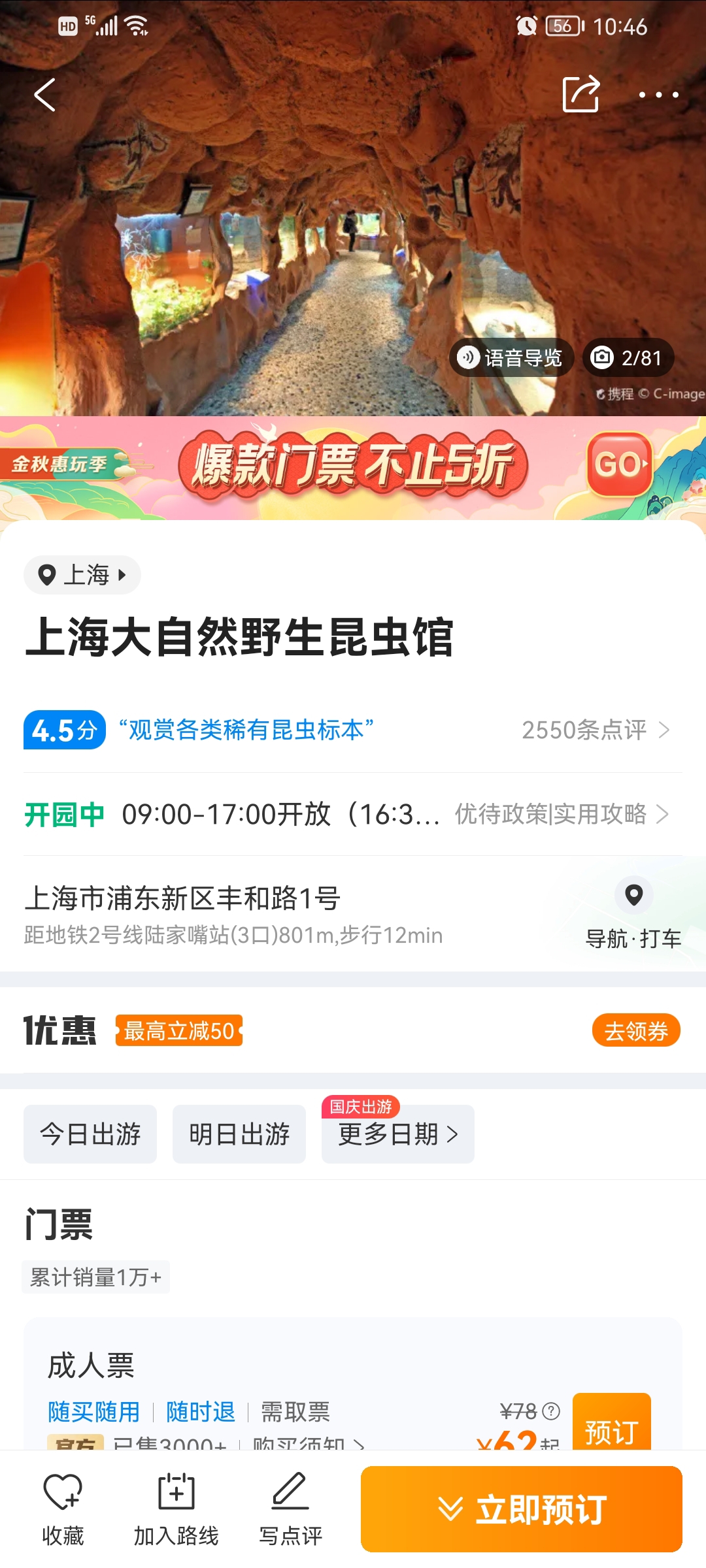Screen dimensions: 706x1568
Task: Tap GO on the 爆款门票 banner
Action: [x=620, y=465]
